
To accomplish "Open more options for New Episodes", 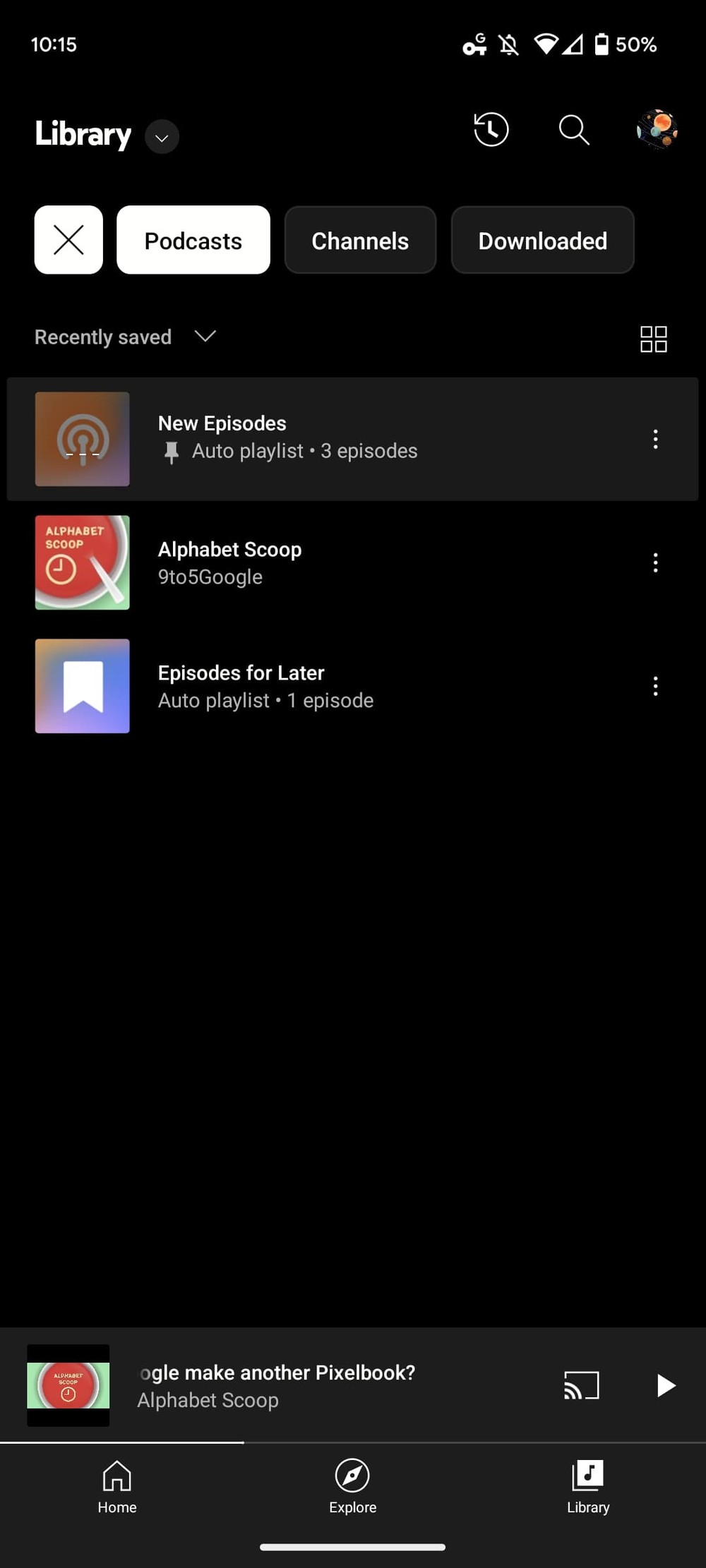I will click(655, 439).
